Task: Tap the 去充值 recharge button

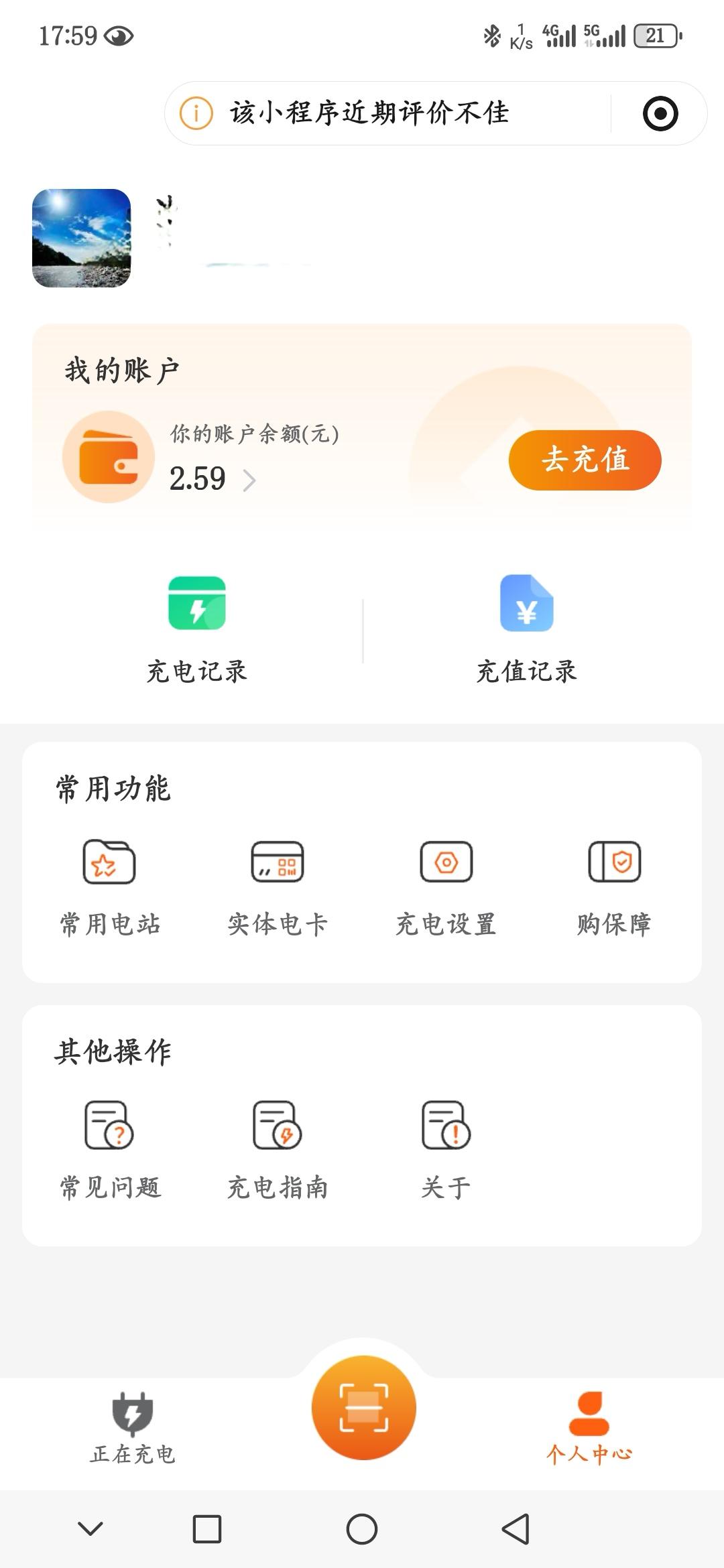Action: [585, 460]
